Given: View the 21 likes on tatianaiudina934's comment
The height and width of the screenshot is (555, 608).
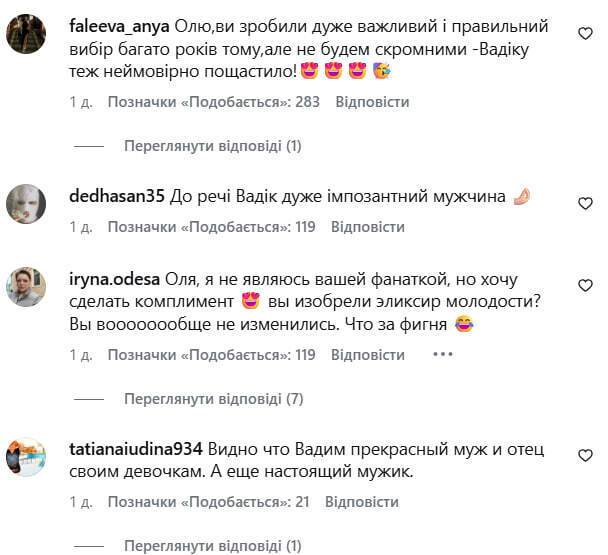Looking at the screenshot, I should tap(209, 502).
